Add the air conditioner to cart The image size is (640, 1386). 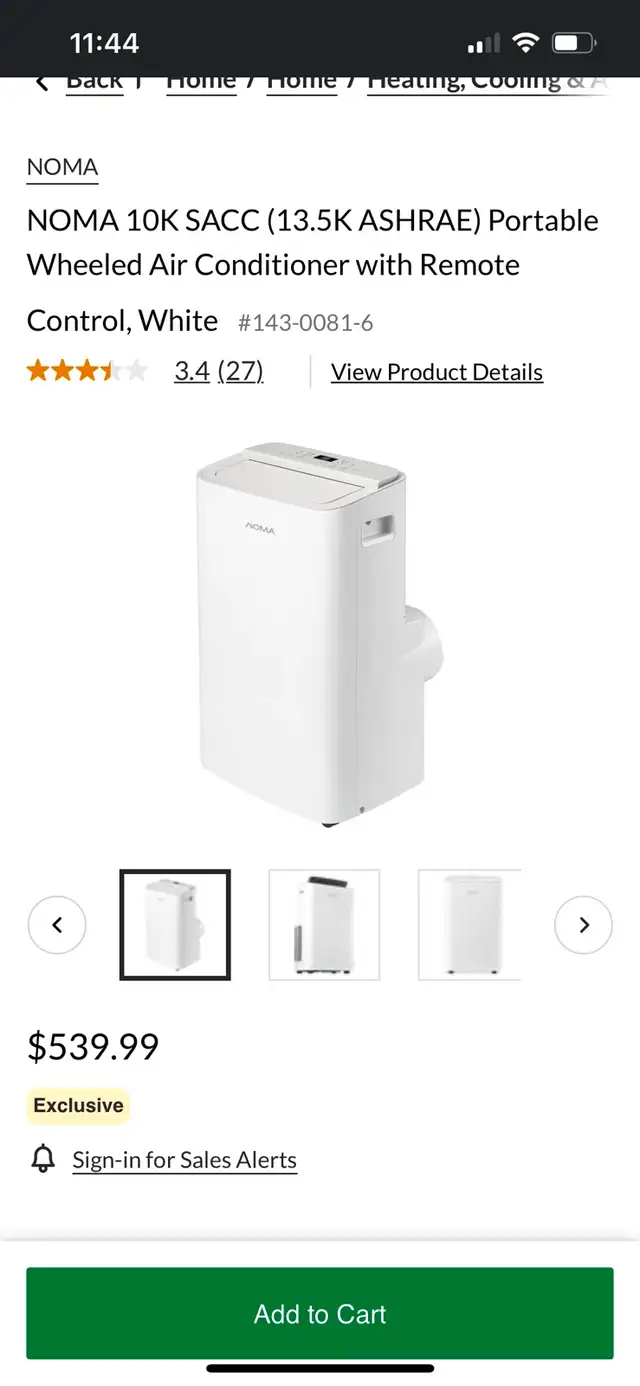click(320, 1314)
